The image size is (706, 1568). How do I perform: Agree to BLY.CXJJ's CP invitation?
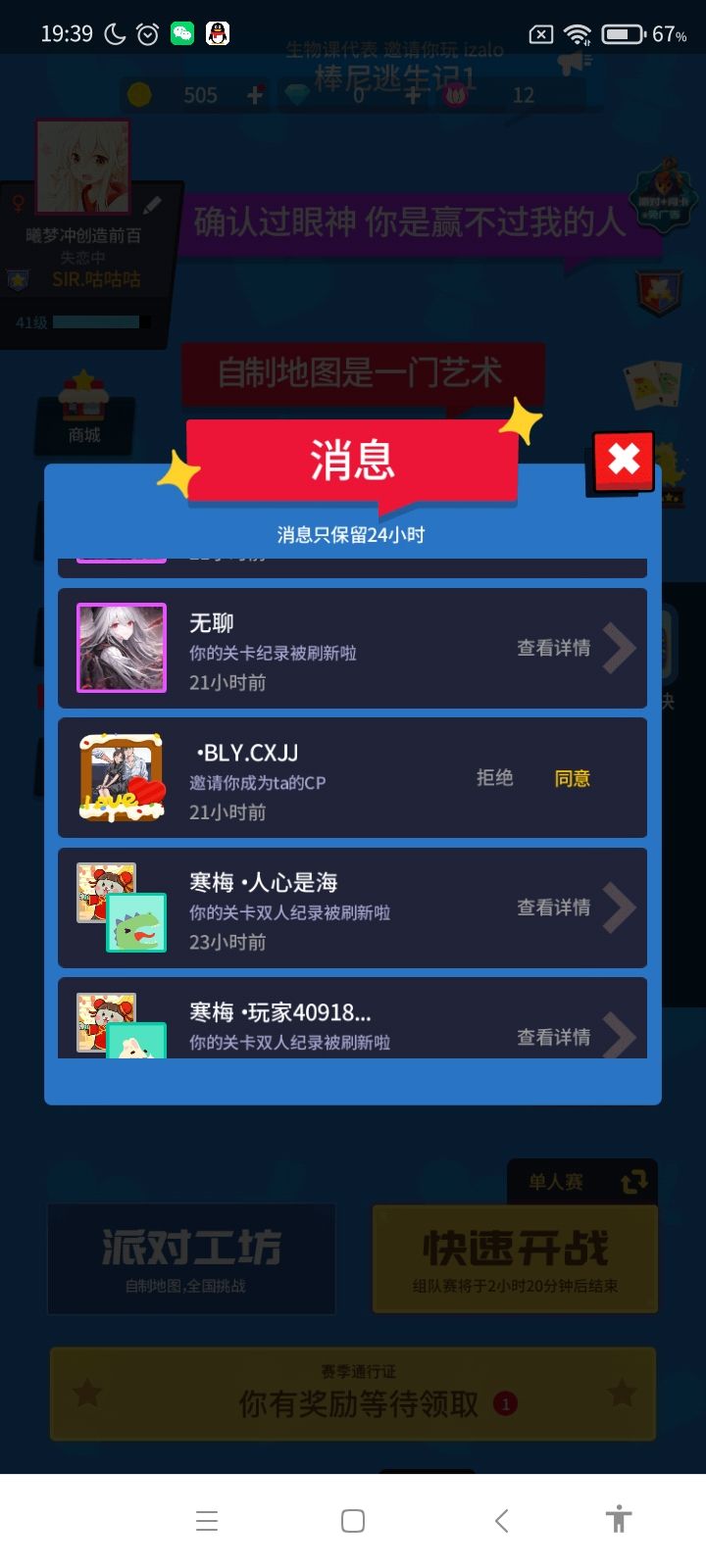pos(572,778)
